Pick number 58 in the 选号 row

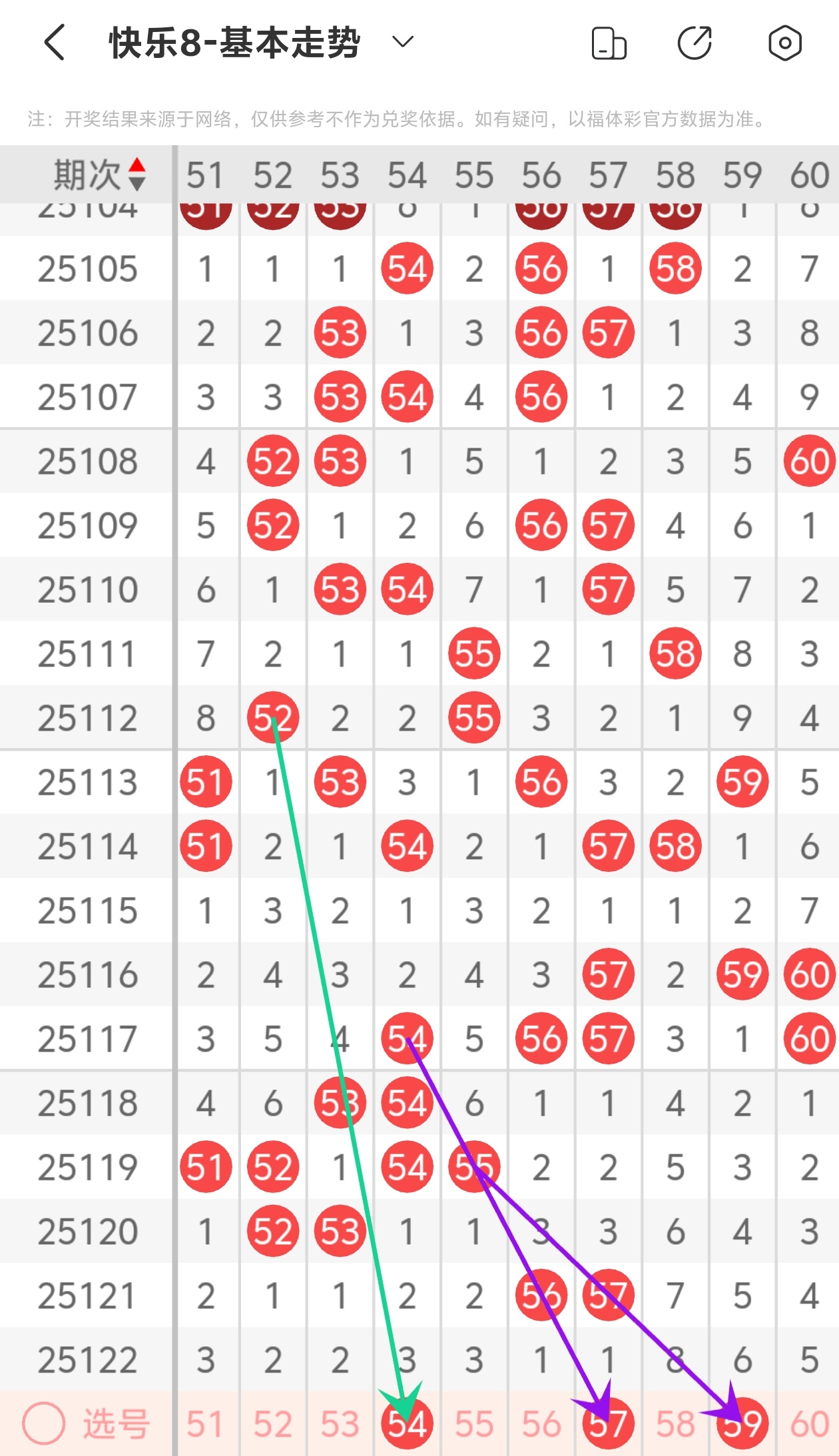click(675, 1424)
